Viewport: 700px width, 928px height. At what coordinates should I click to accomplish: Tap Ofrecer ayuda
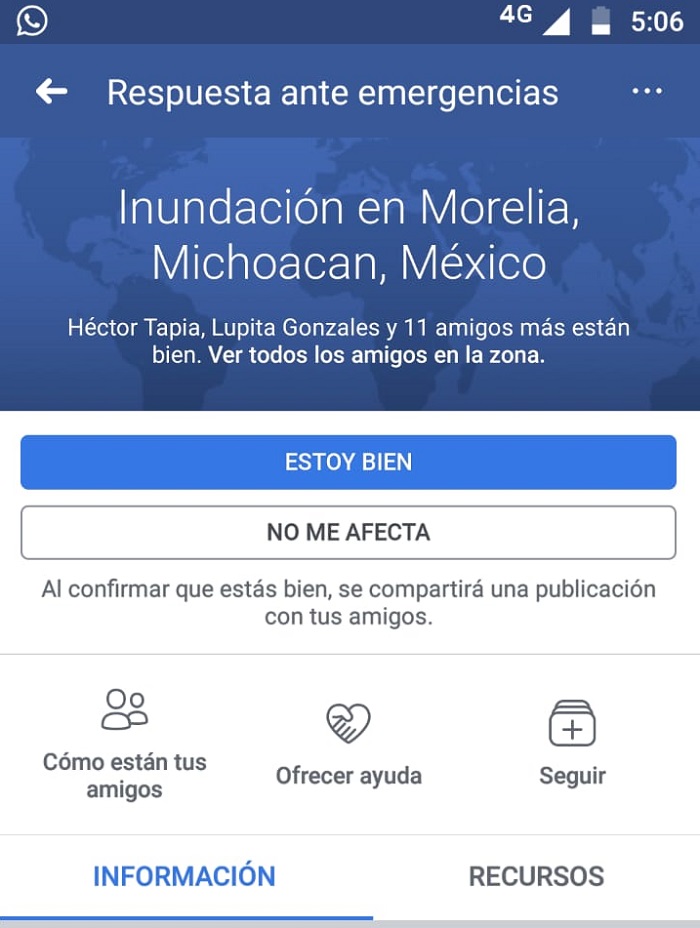click(348, 745)
